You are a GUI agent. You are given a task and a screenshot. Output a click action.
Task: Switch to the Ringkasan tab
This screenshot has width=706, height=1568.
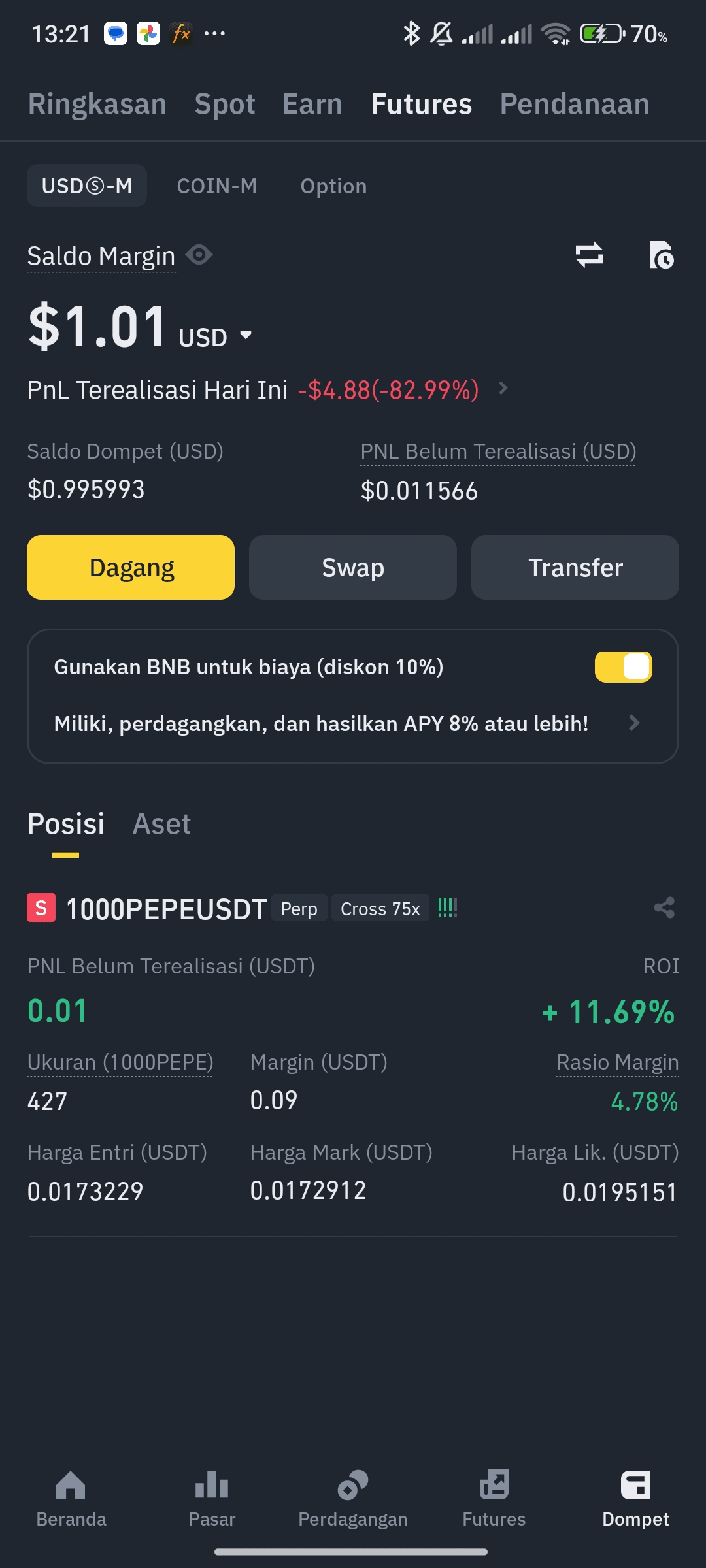coord(97,104)
